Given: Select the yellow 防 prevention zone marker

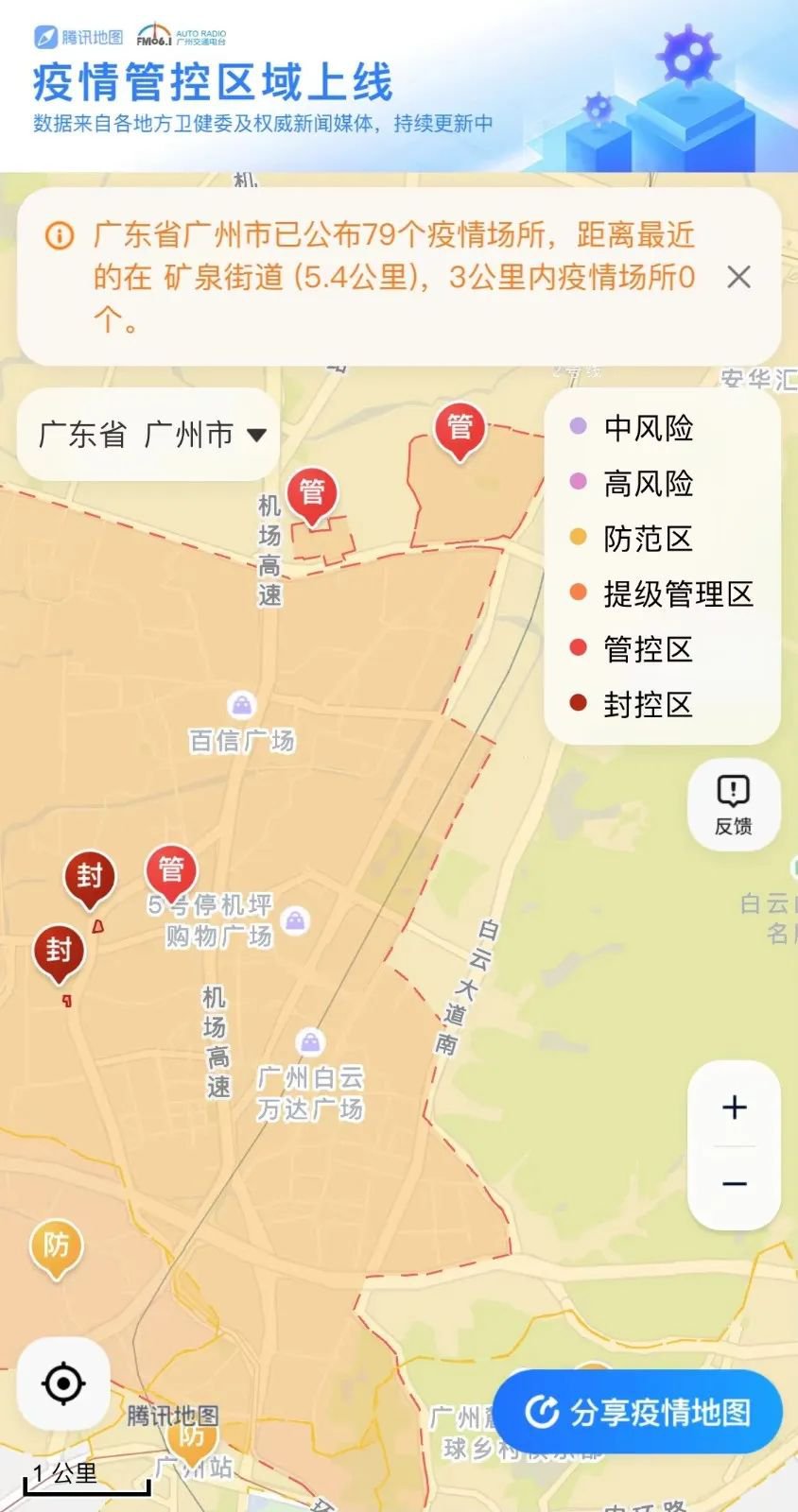Looking at the screenshot, I should 56,1246.
